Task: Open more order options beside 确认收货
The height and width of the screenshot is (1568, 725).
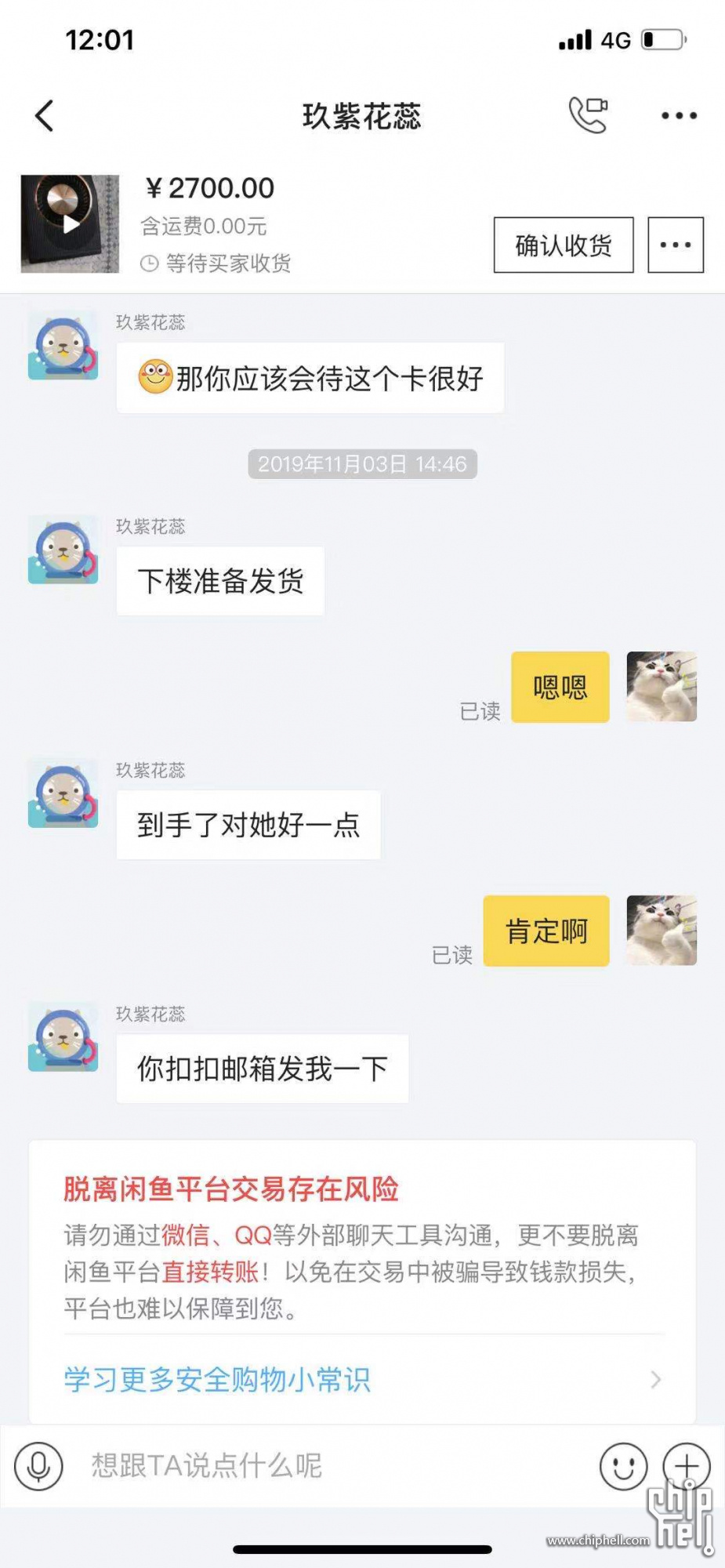Action: coord(675,245)
